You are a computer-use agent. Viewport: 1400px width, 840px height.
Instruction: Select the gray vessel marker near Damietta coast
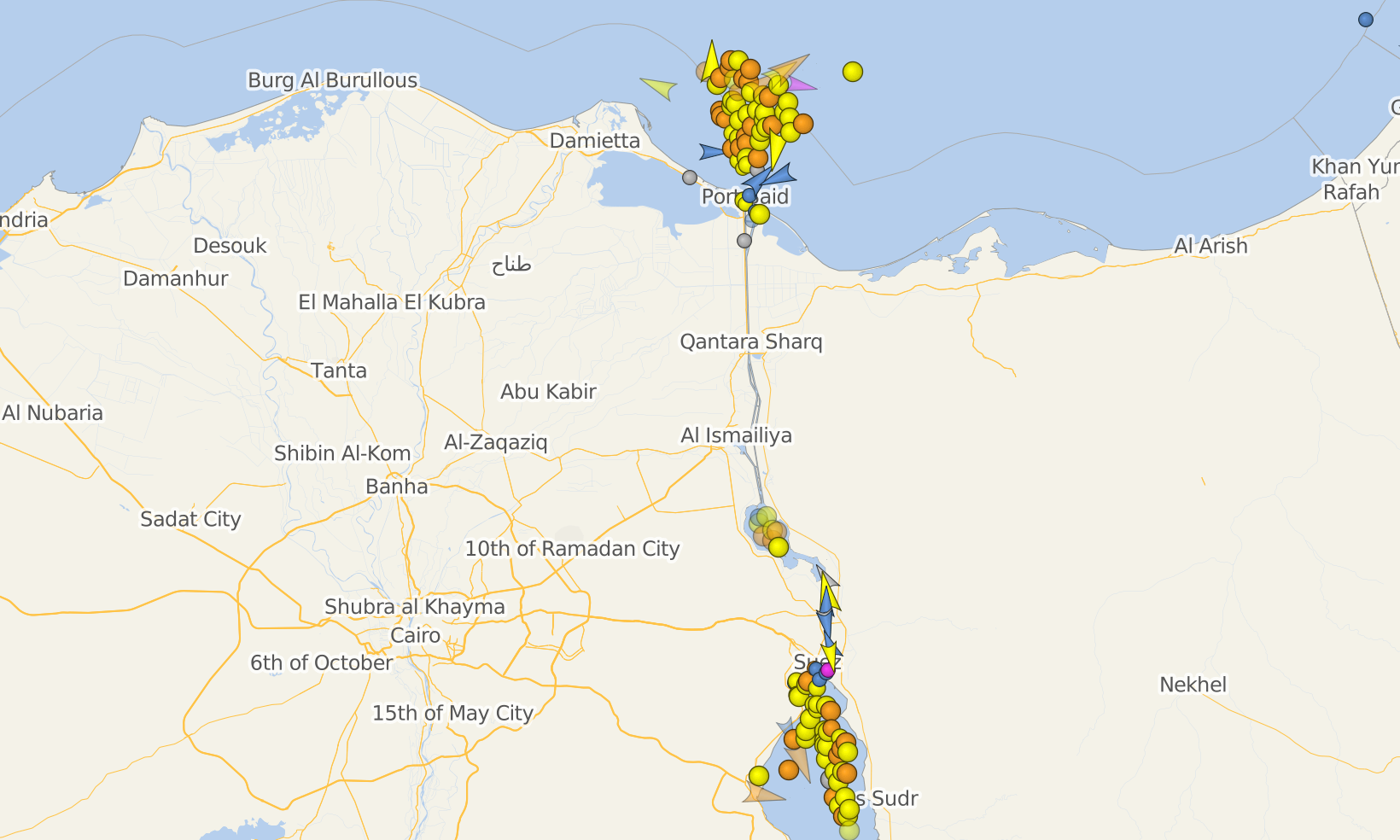(x=690, y=178)
